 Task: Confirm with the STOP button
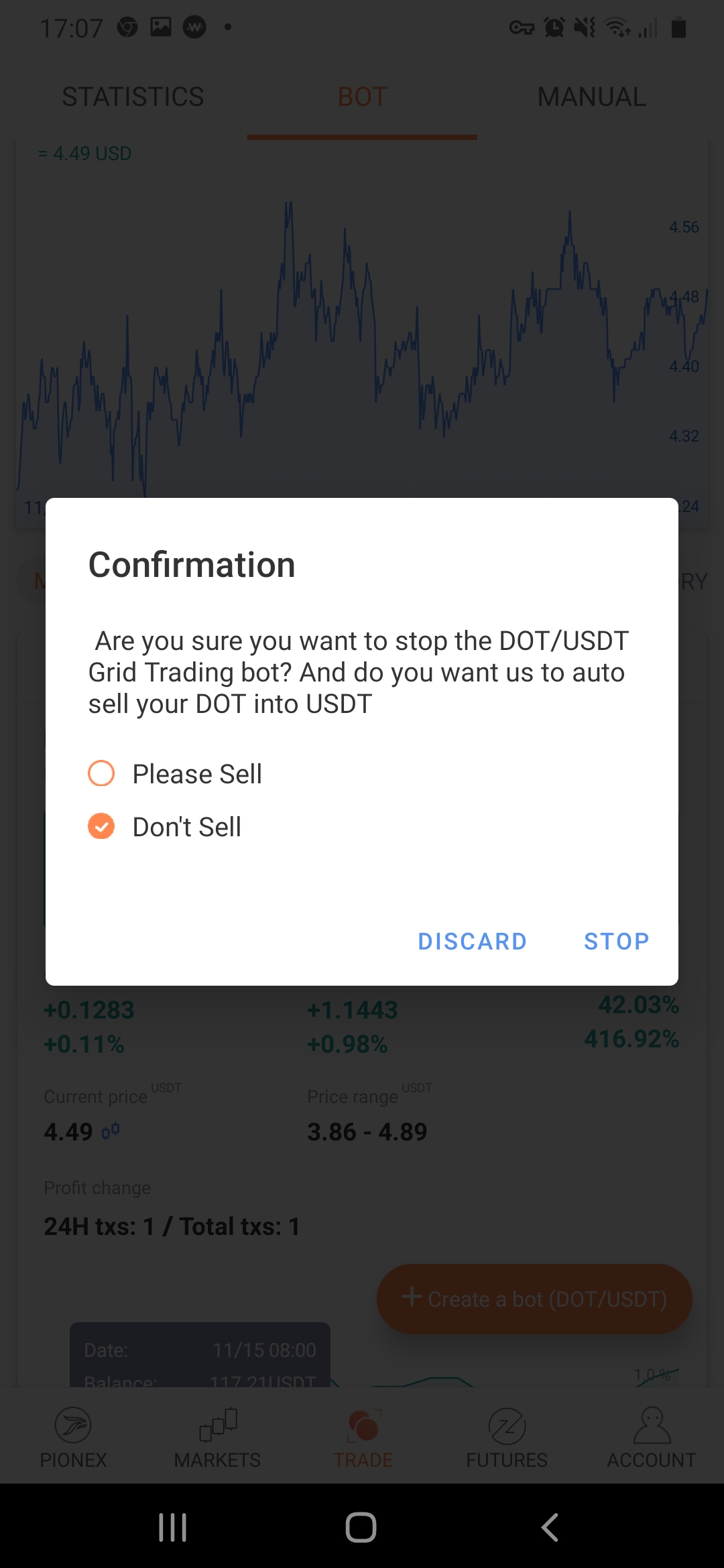click(x=616, y=941)
